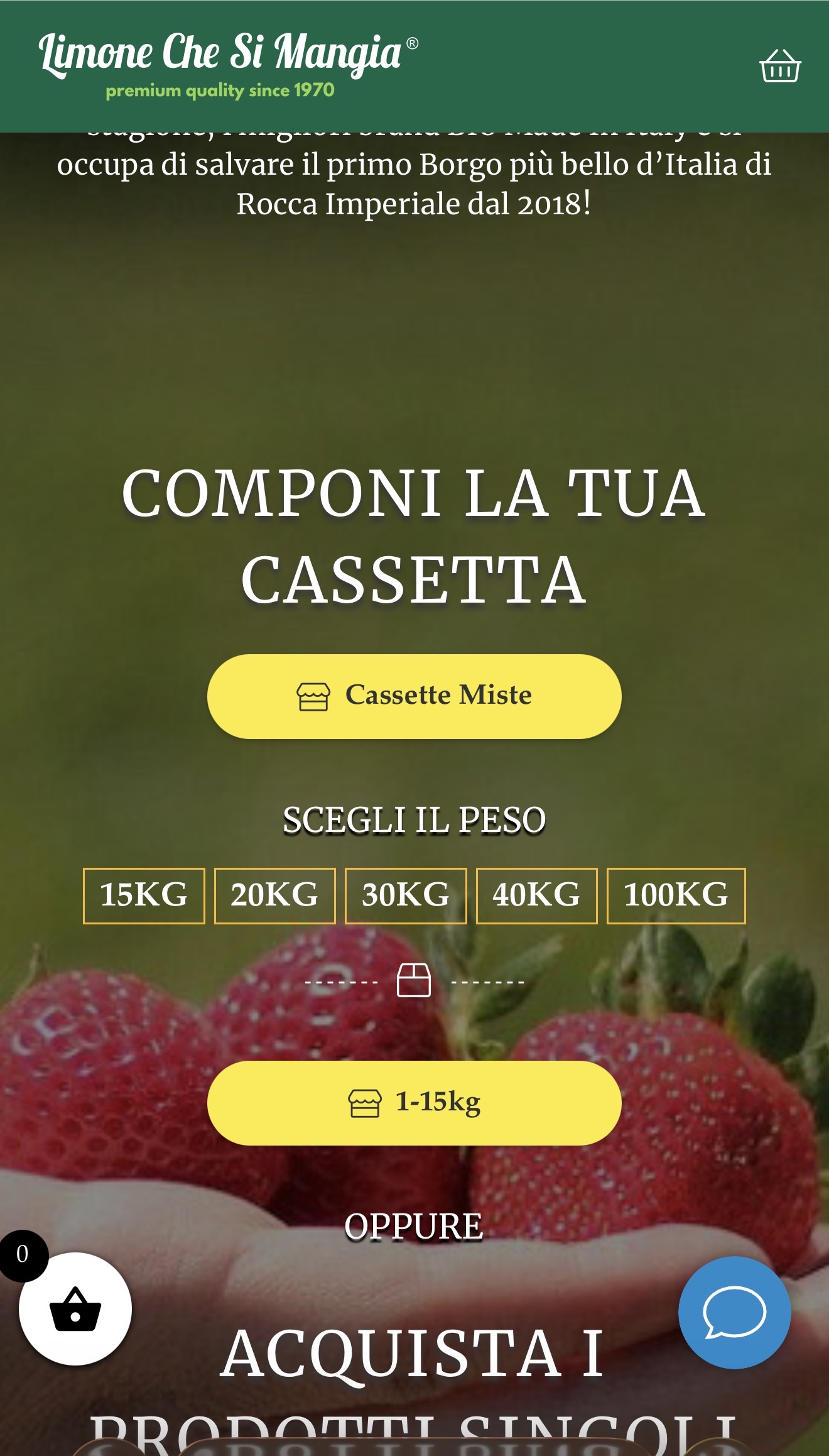Open the floating shopping cart

[x=75, y=1309]
